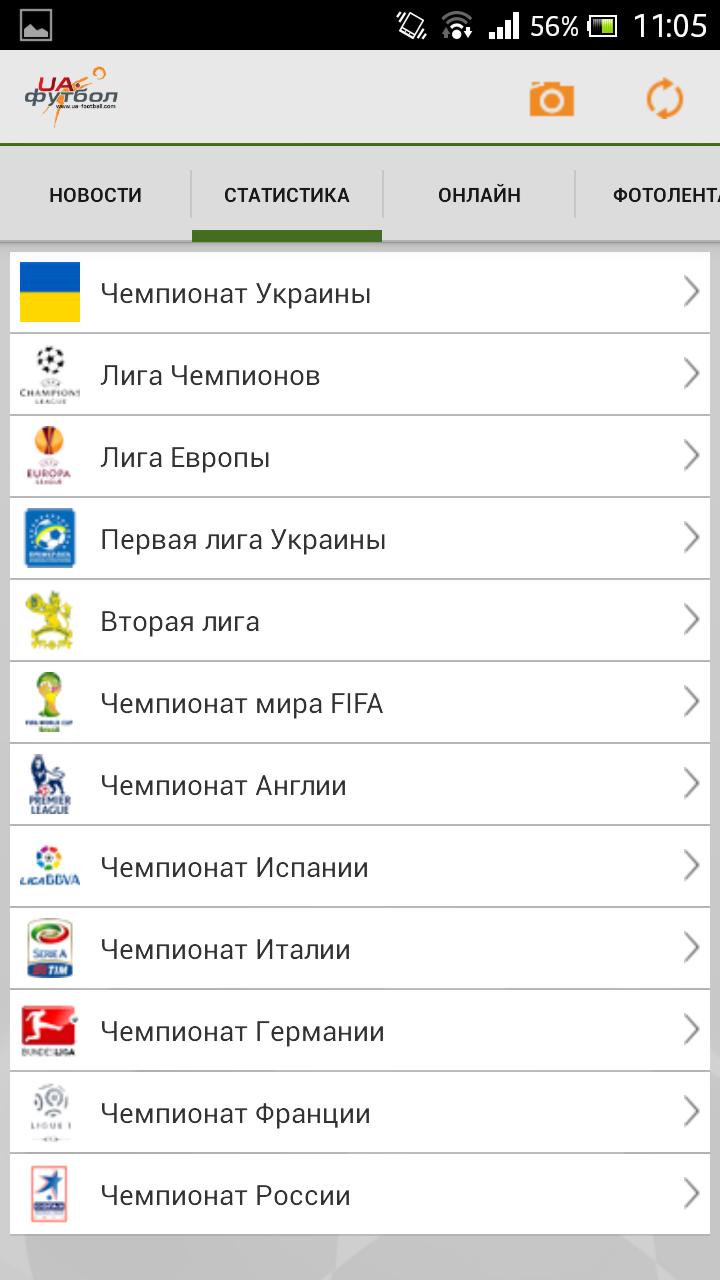Open the Фотолента tab
The height and width of the screenshot is (1280, 720).
tap(660, 195)
